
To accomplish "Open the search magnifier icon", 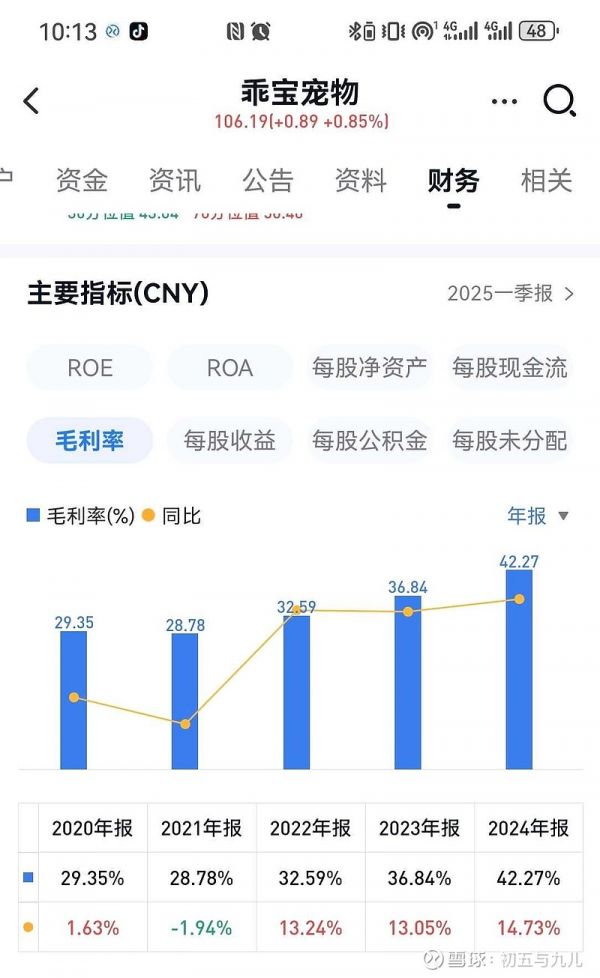I will [x=559, y=101].
